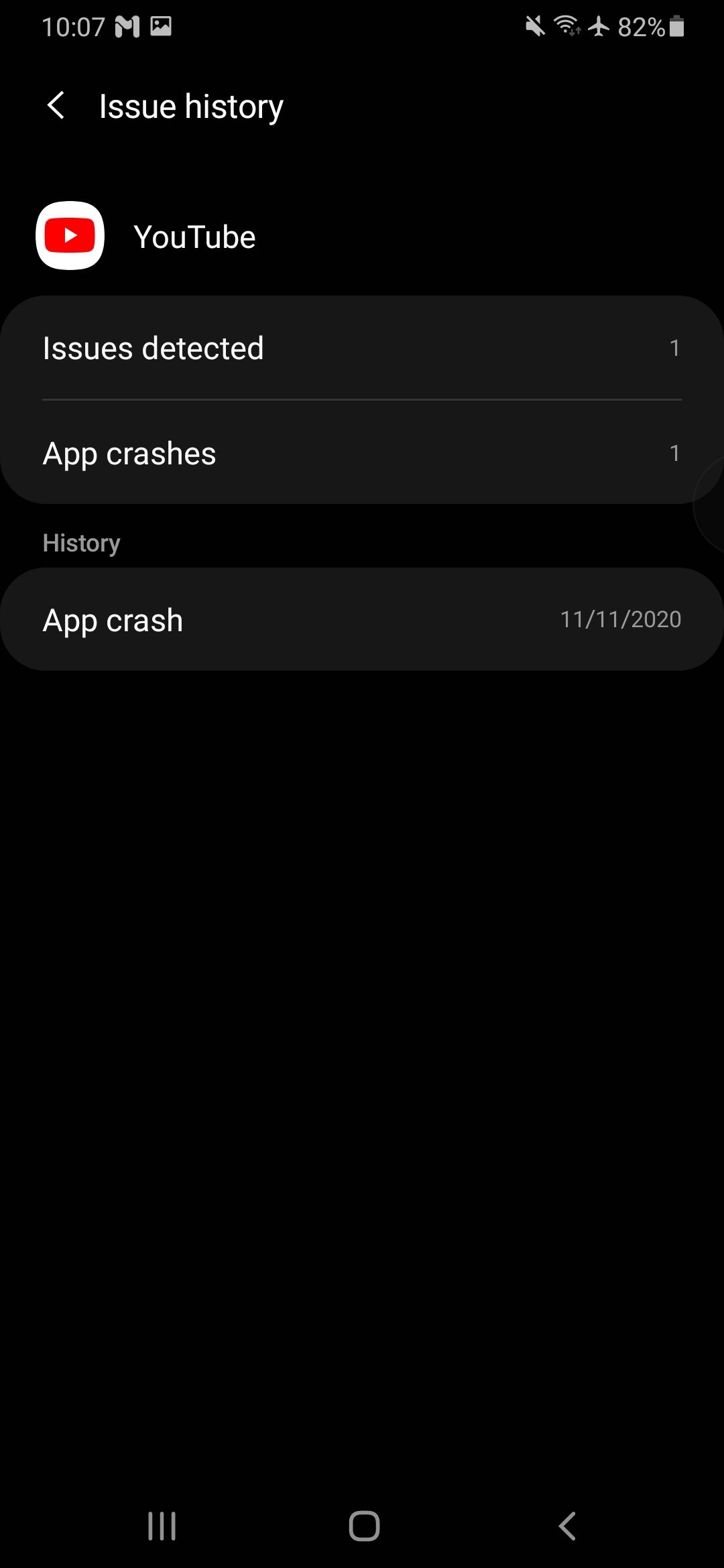Tap the screenshot notification icon in status bar
The width and height of the screenshot is (724, 1568).
161,25
